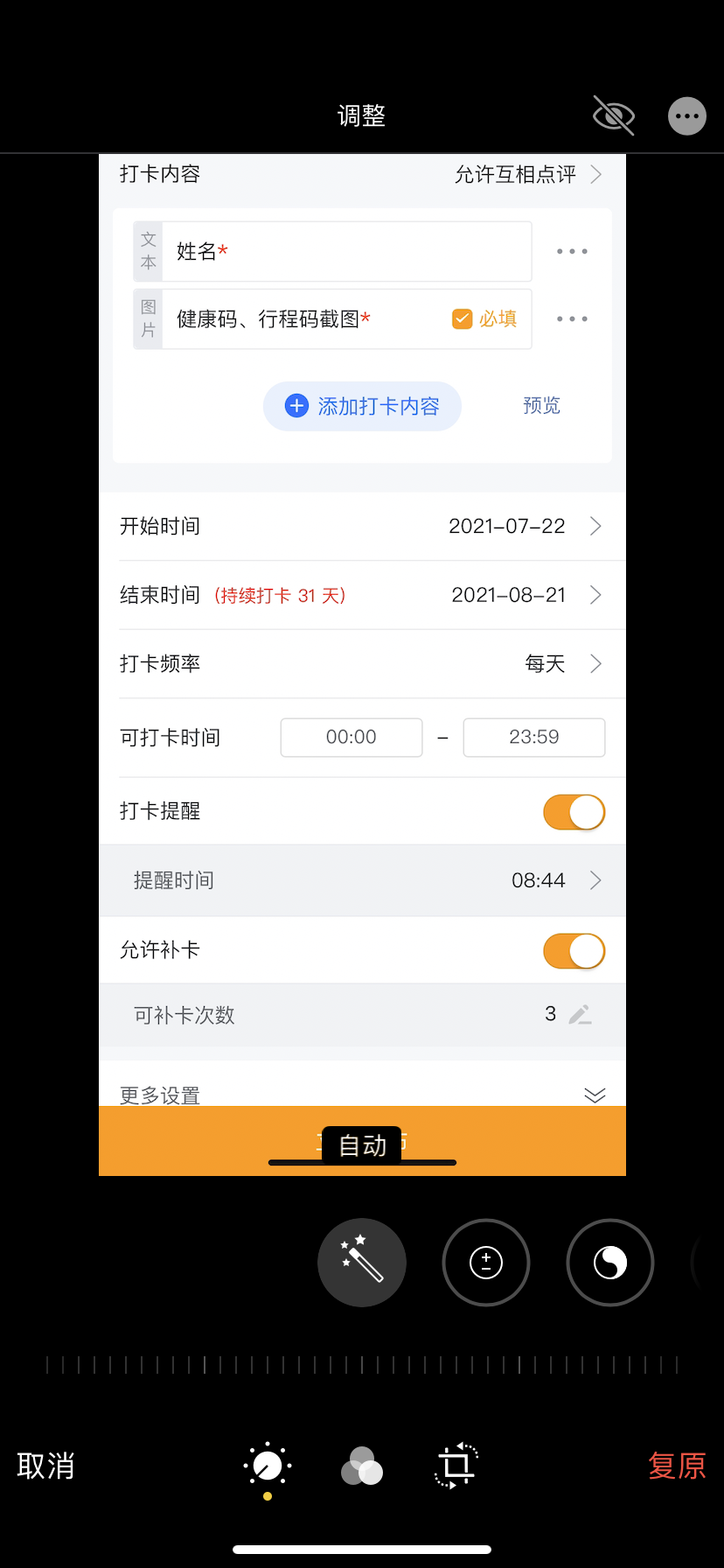Viewport: 724px width, 1568px height.
Task: Cancel the photo edit
Action: [x=45, y=1466]
